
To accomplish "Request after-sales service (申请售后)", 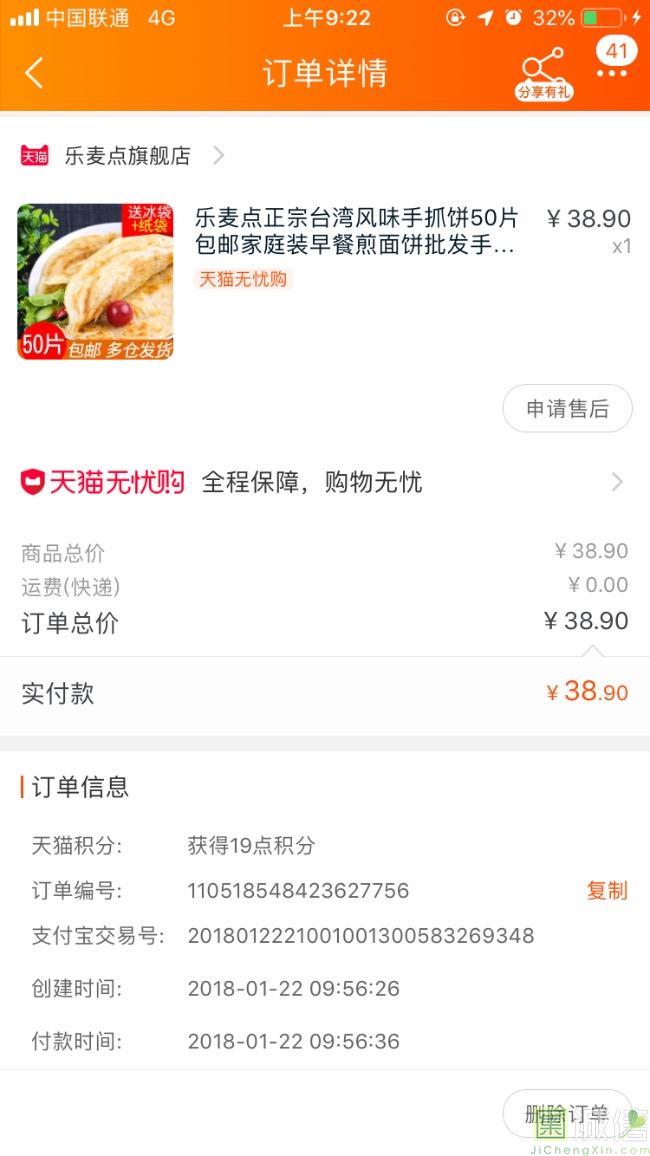I will tap(567, 408).
